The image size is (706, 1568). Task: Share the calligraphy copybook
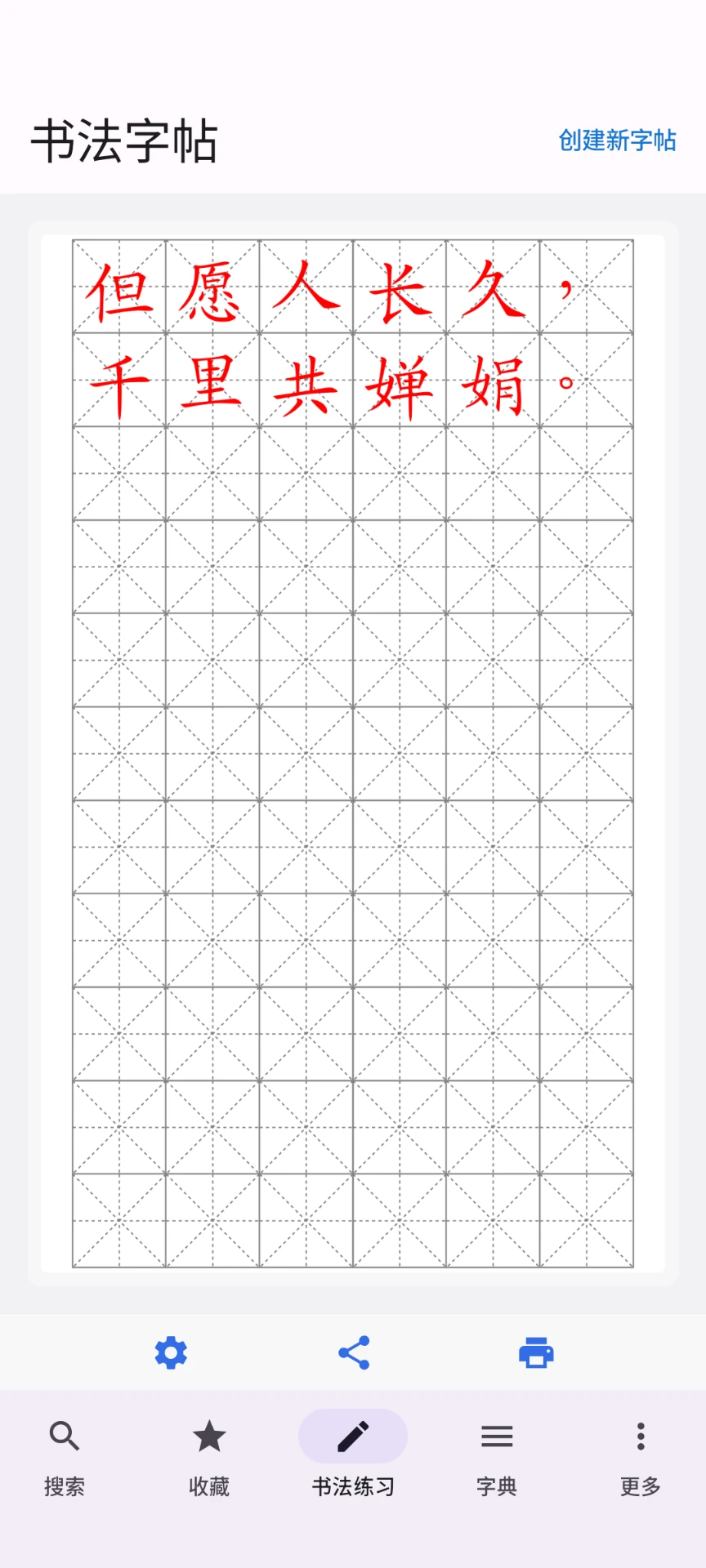(354, 1353)
